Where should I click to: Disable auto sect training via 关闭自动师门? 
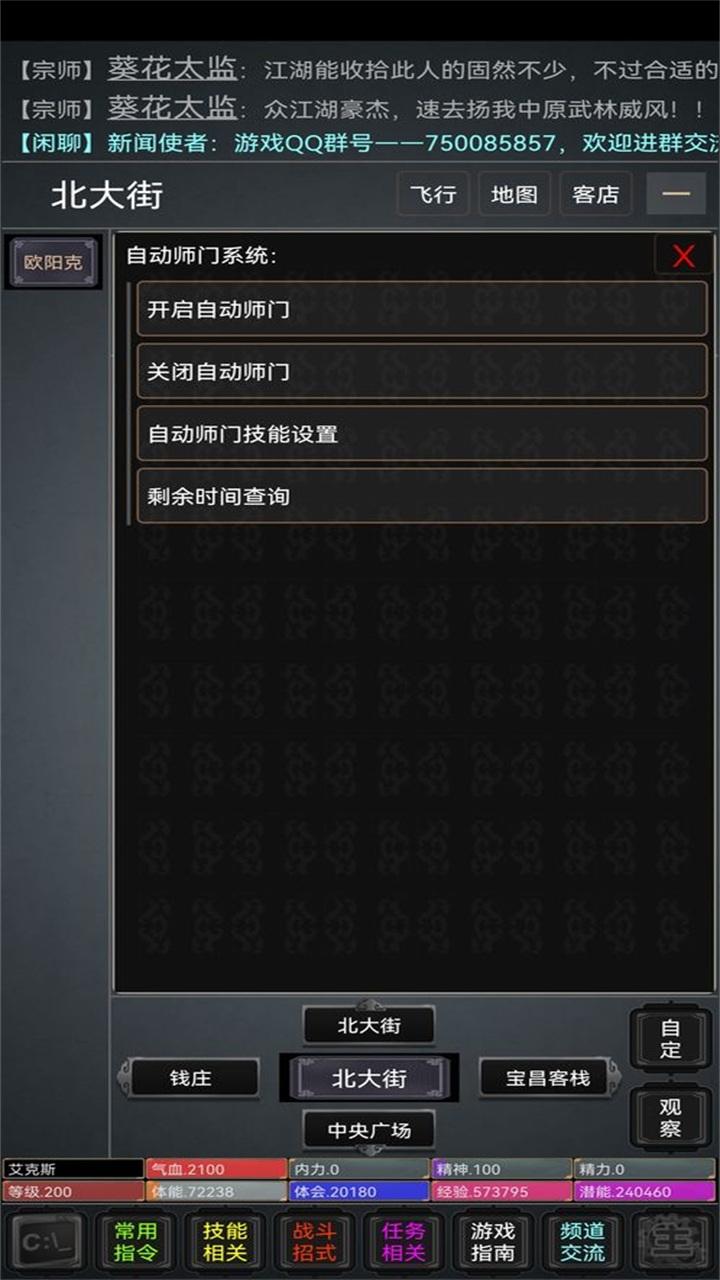tap(422, 372)
